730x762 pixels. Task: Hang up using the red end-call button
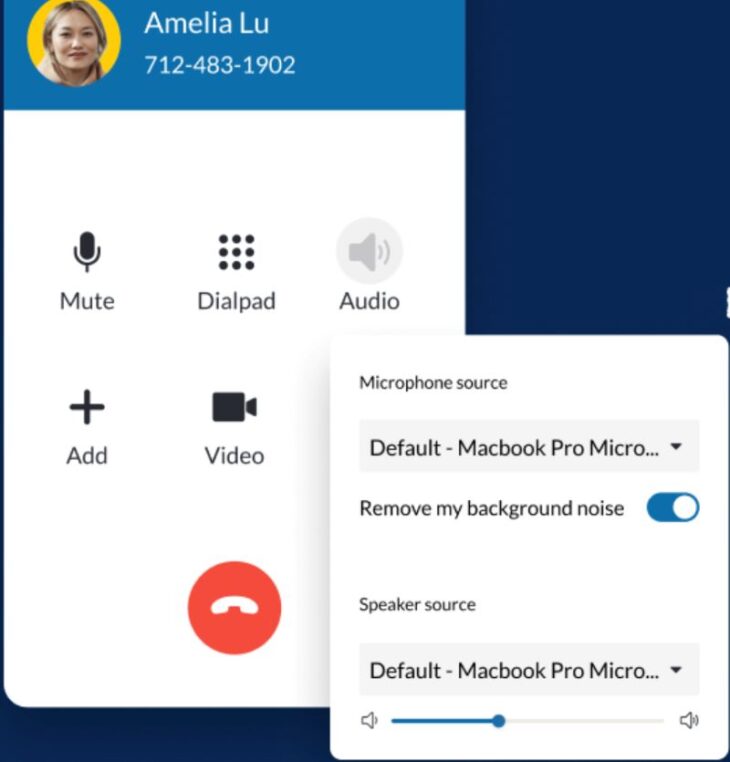coord(234,606)
